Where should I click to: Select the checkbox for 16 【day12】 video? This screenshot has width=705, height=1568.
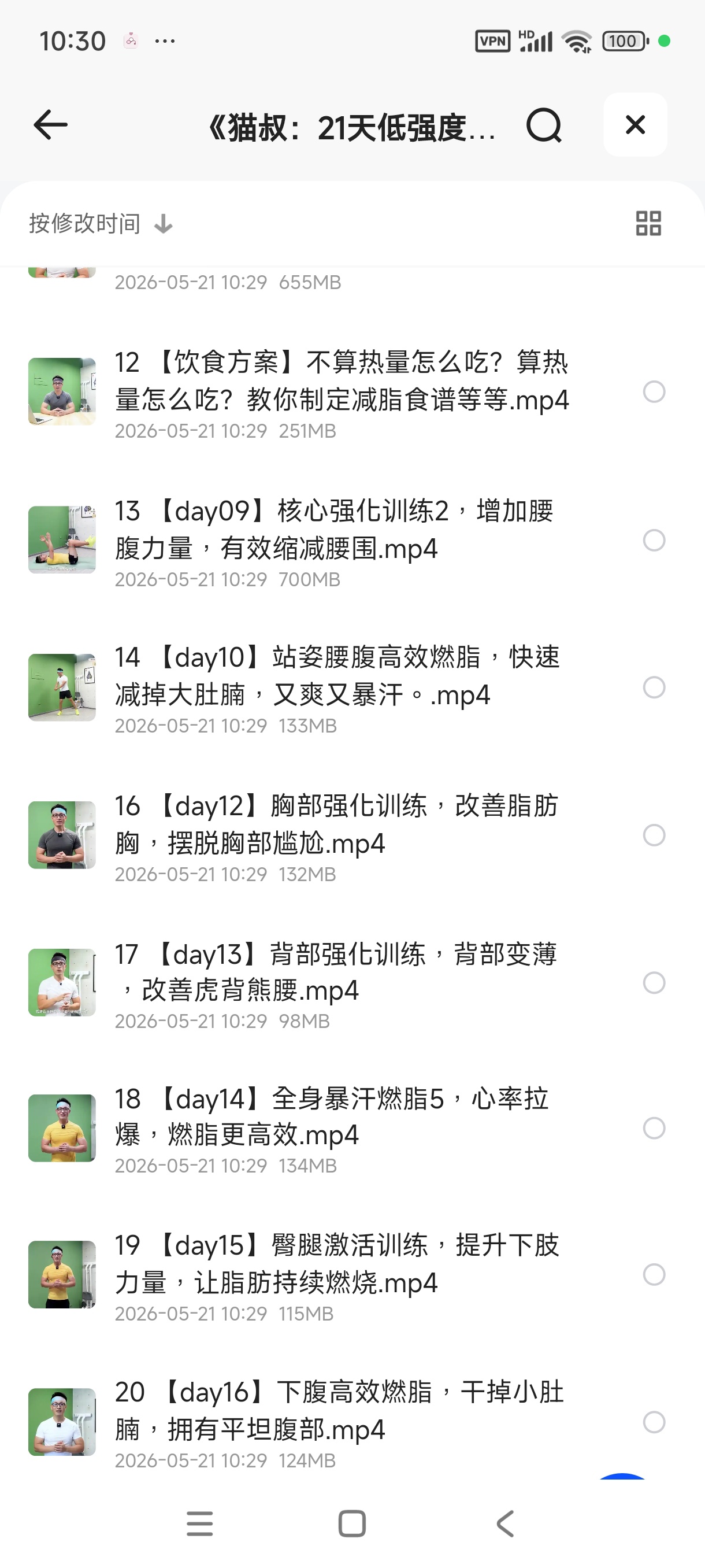coord(654,835)
